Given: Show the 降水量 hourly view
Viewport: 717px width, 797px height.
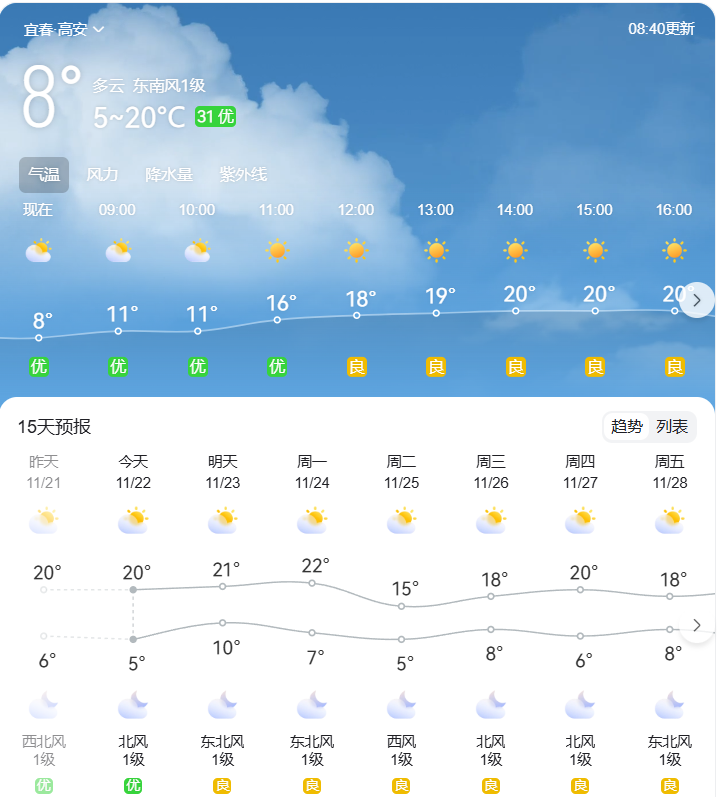Looking at the screenshot, I should (x=168, y=175).
